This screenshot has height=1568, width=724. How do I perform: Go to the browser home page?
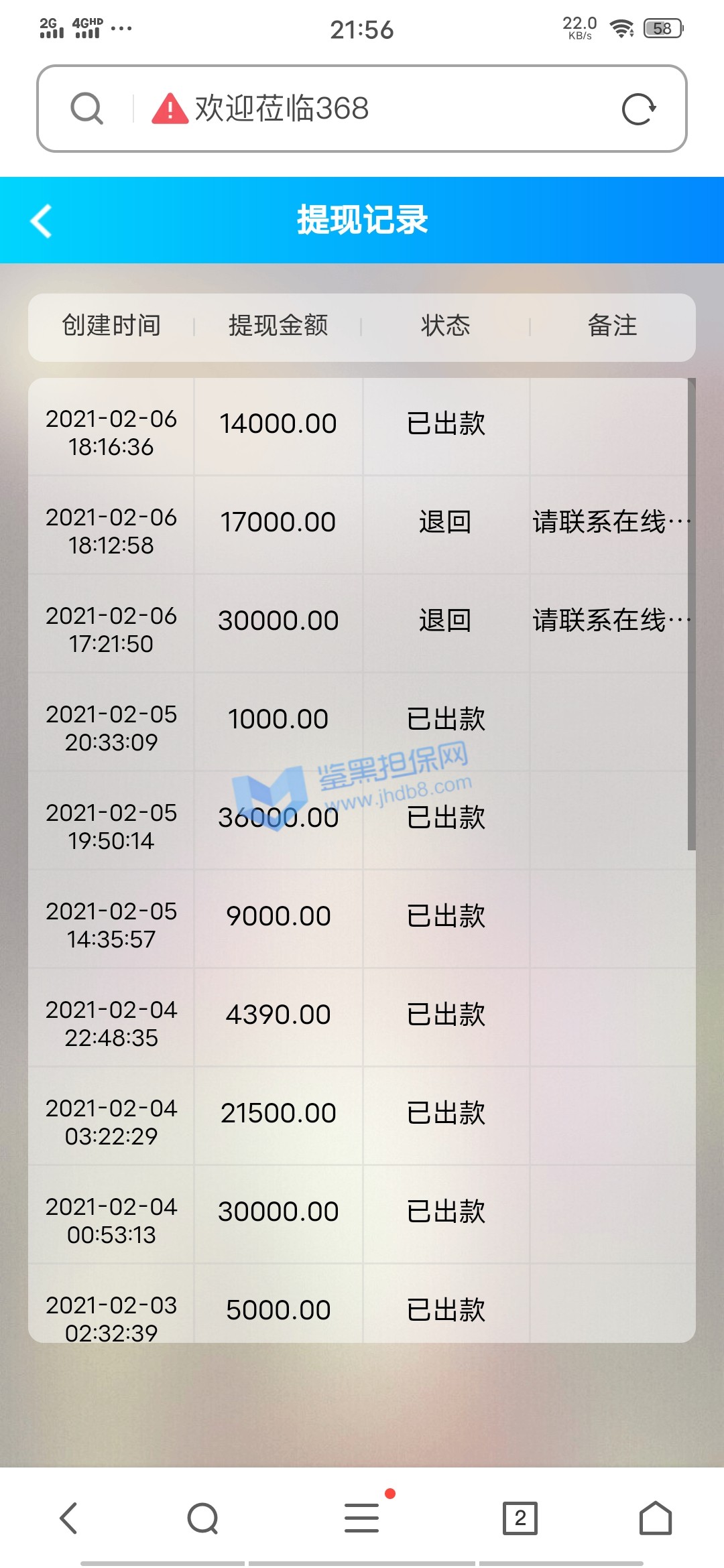pos(655,1518)
